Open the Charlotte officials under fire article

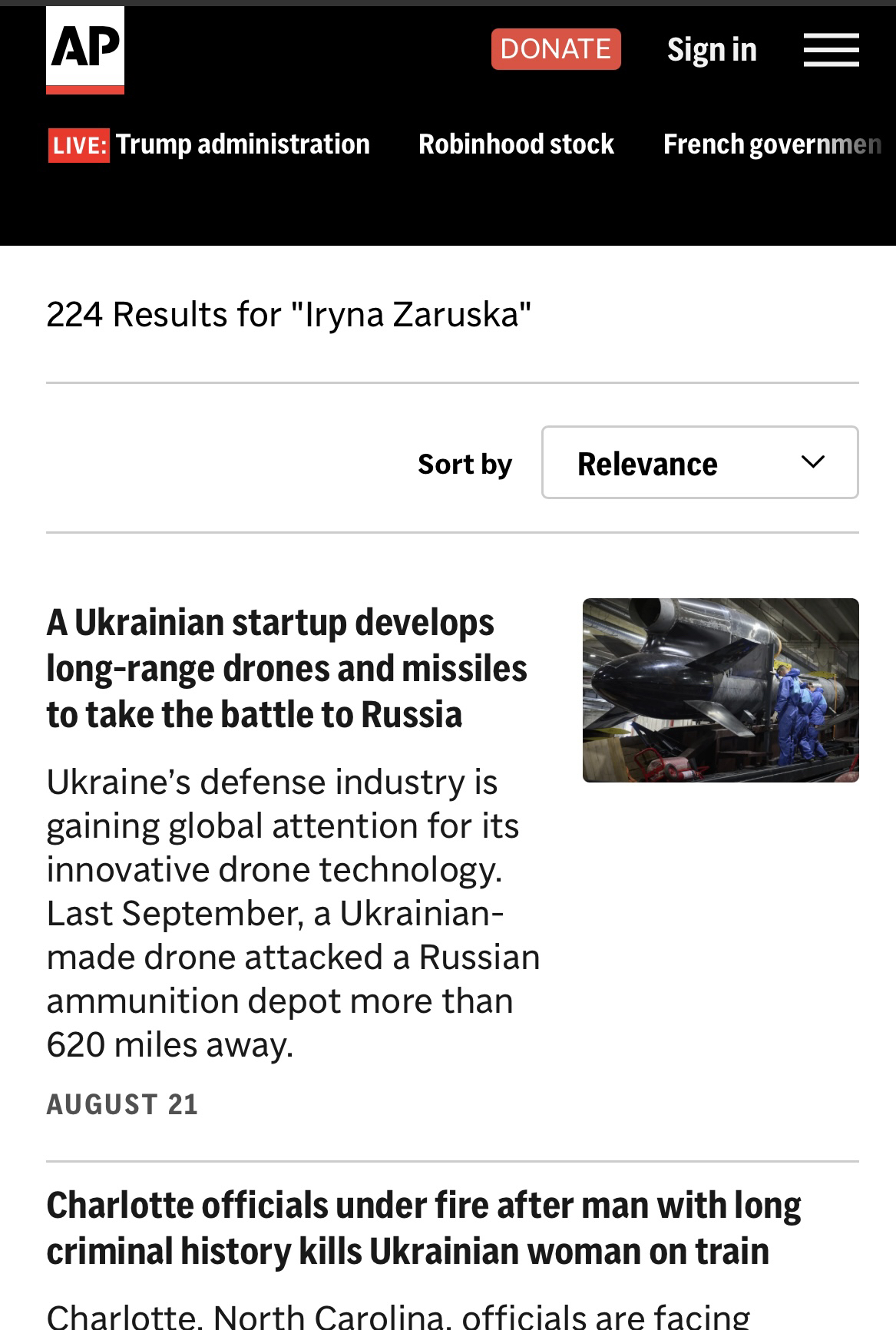click(x=423, y=1228)
